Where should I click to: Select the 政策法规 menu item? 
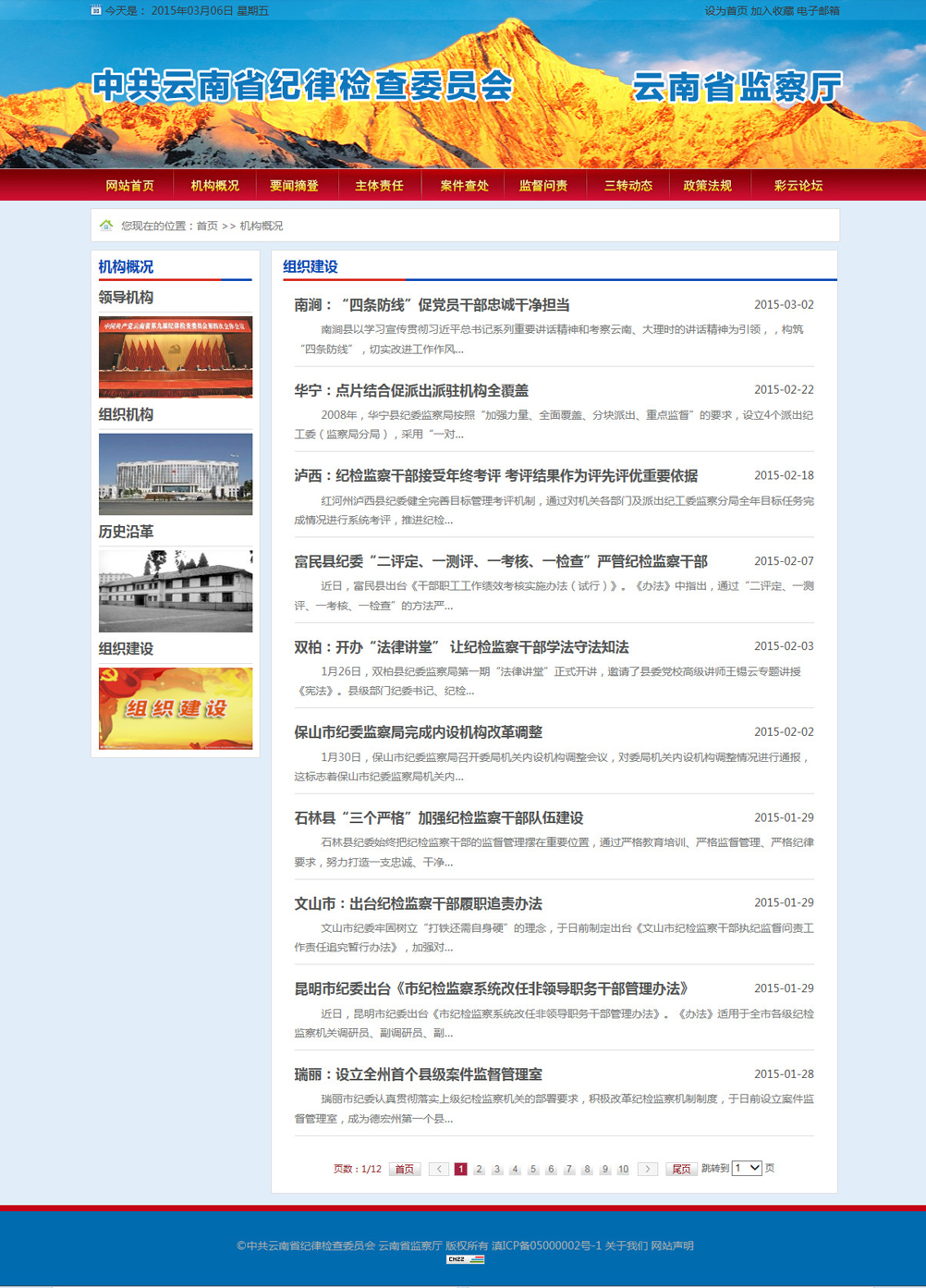tap(707, 186)
